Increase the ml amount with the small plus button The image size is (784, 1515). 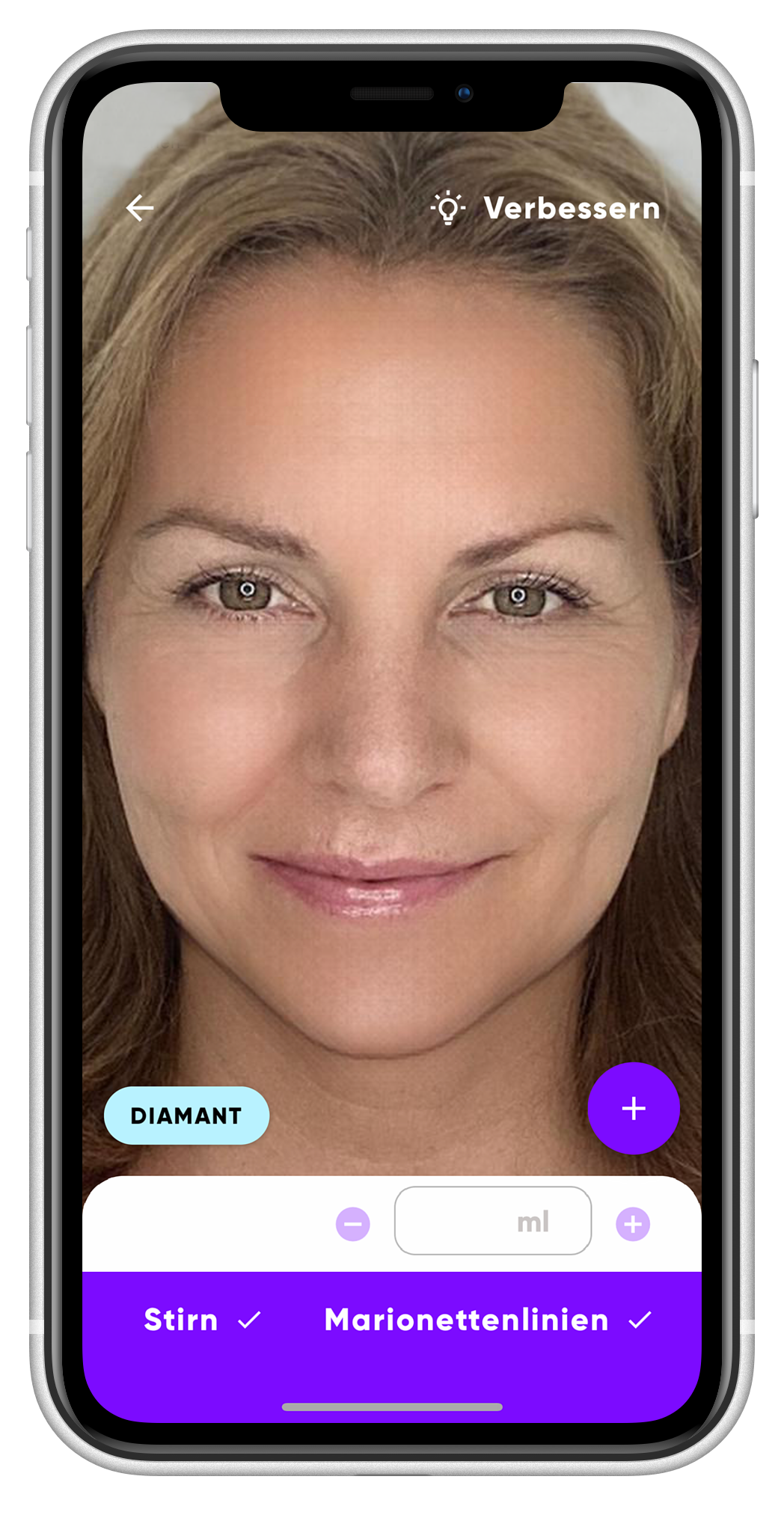[x=633, y=1224]
